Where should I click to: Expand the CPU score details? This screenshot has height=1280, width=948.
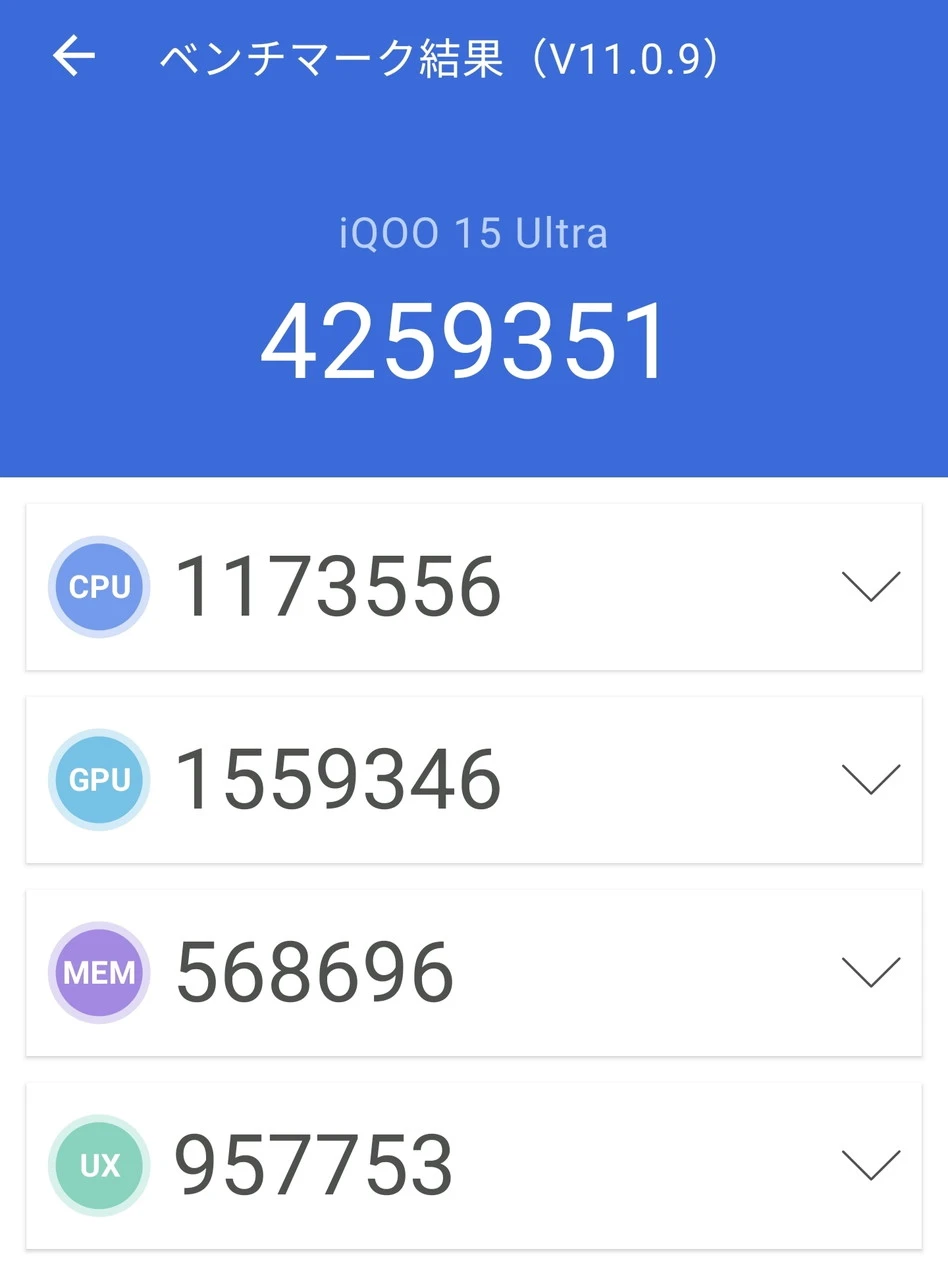coord(870,587)
